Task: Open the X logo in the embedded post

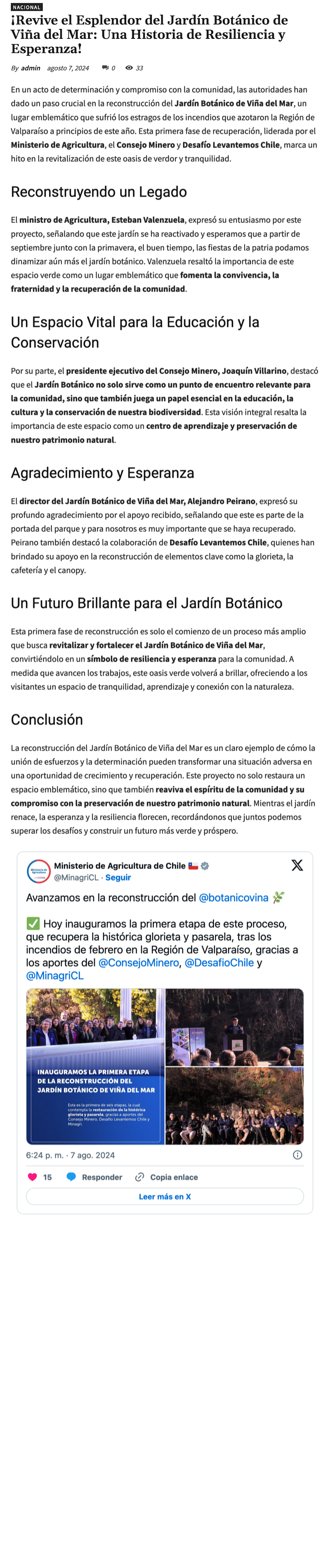Action: 297,866
